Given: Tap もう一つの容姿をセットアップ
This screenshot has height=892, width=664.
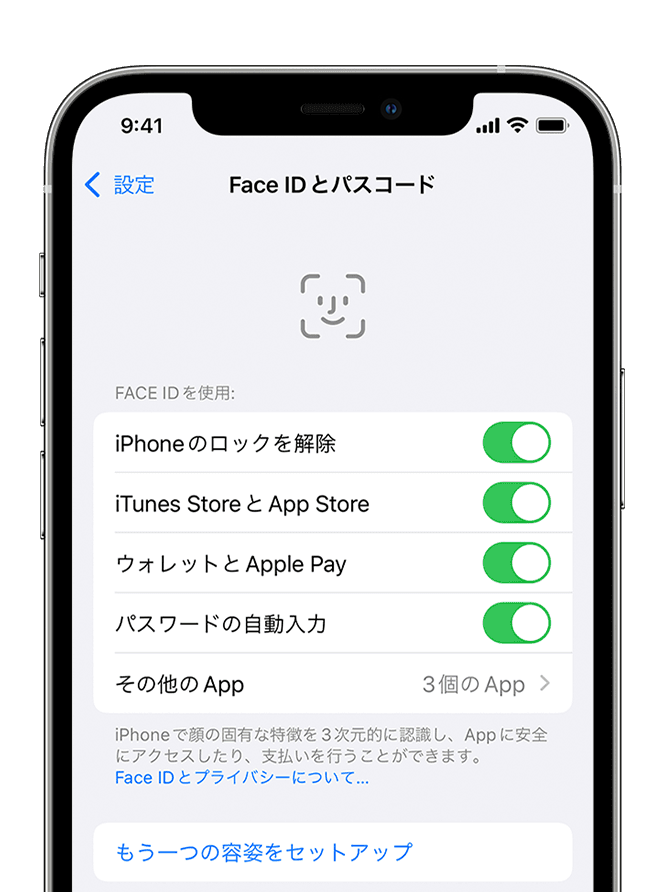Looking at the screenshot, I should [264, 852].
